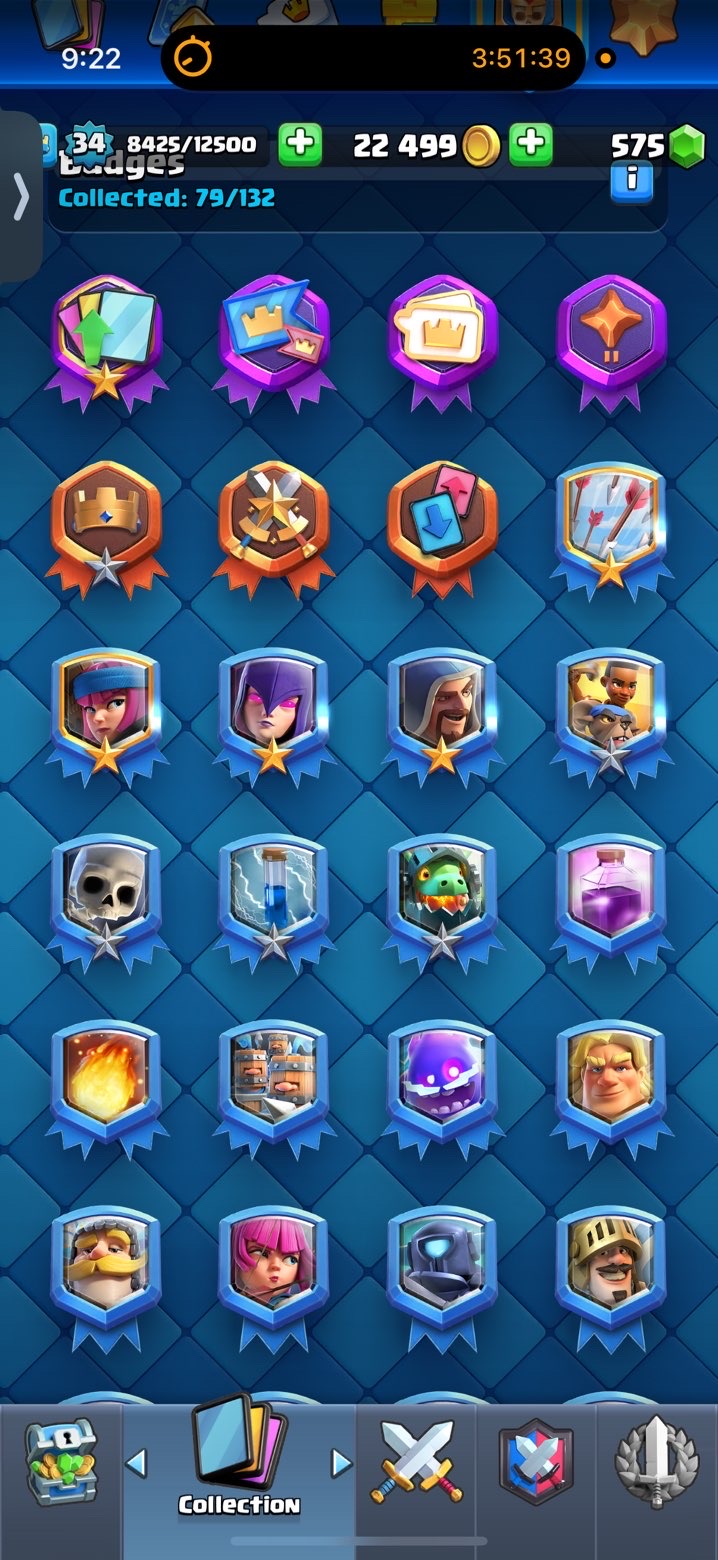
Task: Tap the blue info button near Badges
Action: tap(632, 182)
